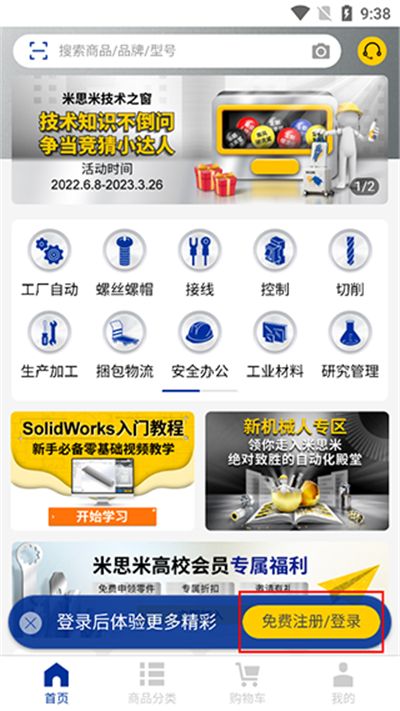Select the 捆包物流 category

[124, 346]
